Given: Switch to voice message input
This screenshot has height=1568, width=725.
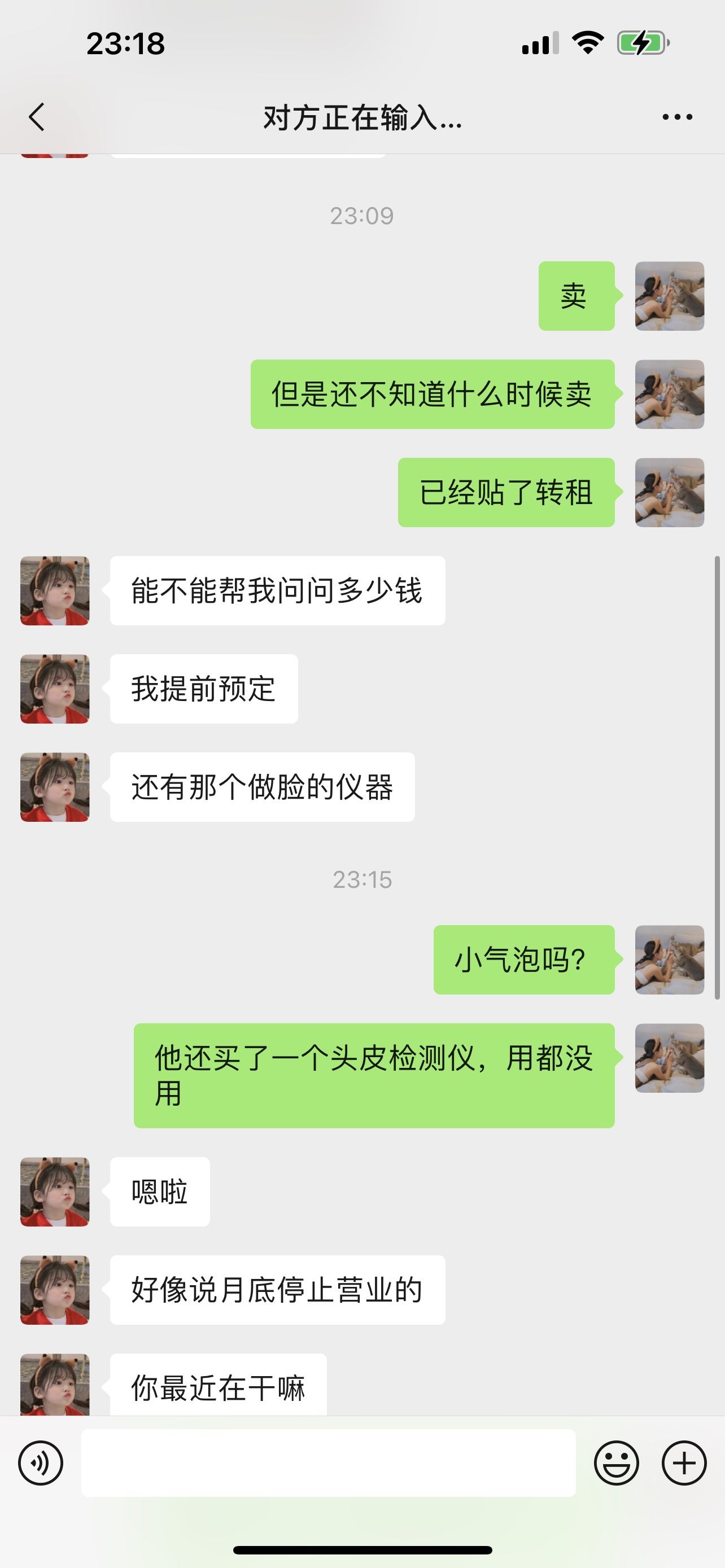Looking at the screenshot, I should (41, 1462).
